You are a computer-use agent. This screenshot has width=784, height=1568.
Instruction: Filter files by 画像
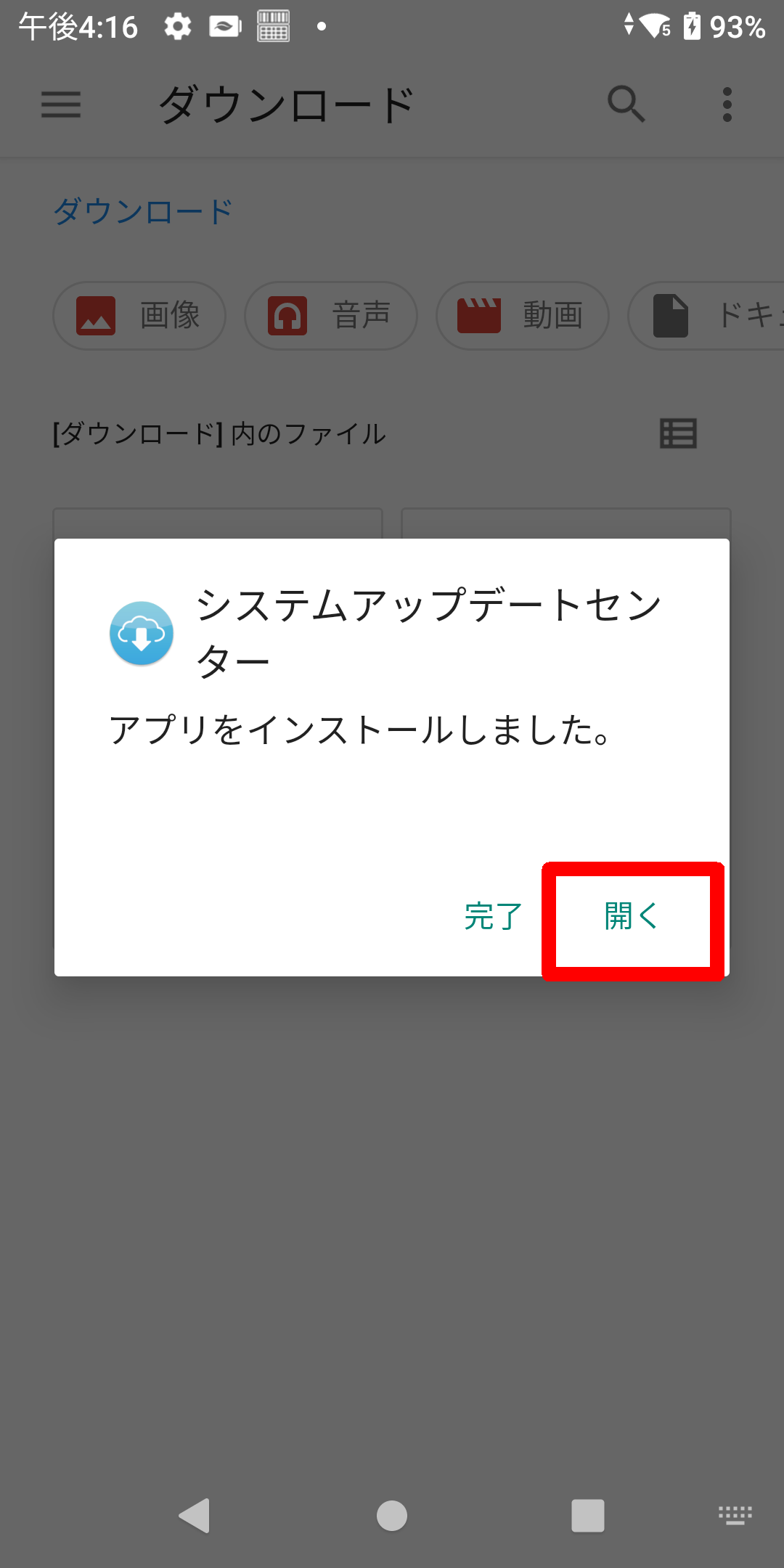(x=139, y=316)
